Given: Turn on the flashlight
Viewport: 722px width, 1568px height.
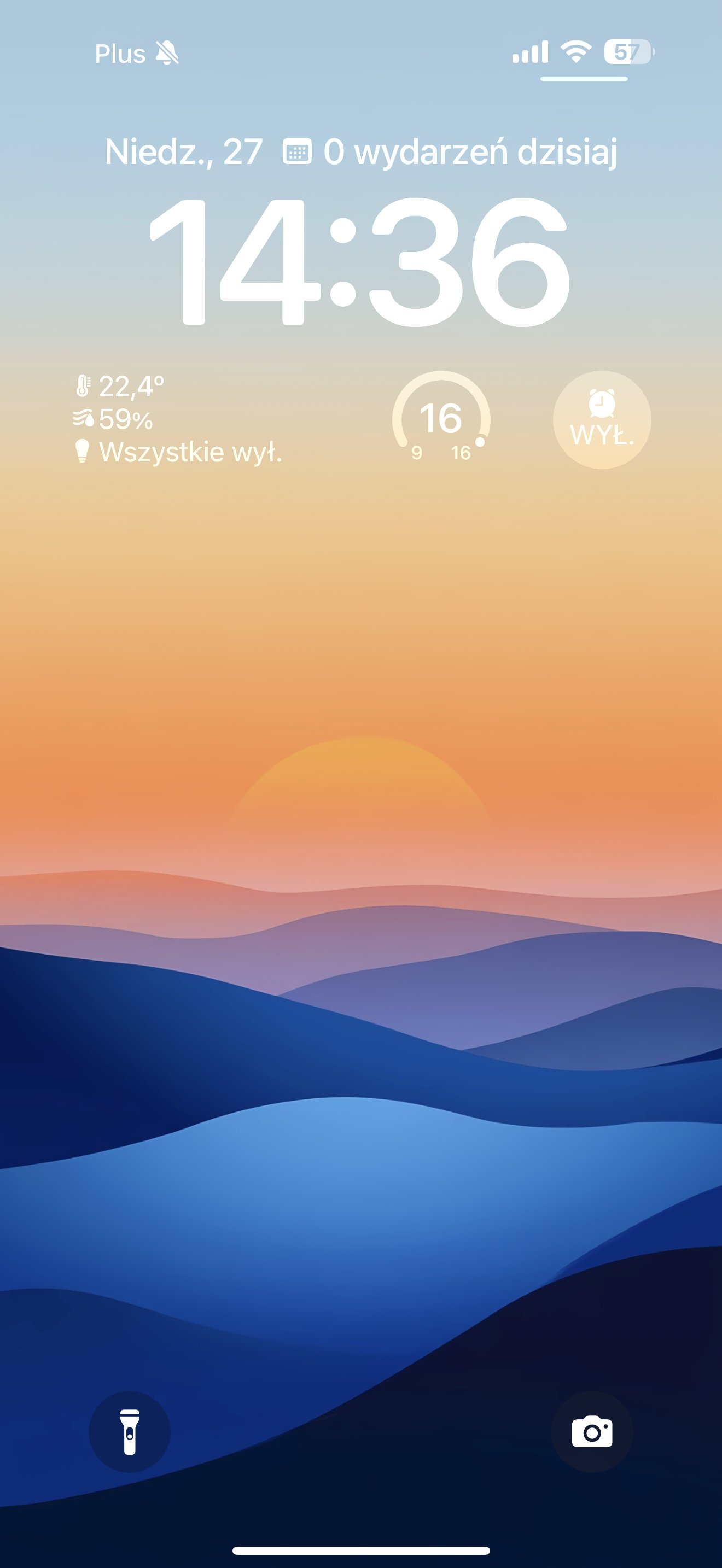Looking at the screenshot, I should [x=129, y=1432].
